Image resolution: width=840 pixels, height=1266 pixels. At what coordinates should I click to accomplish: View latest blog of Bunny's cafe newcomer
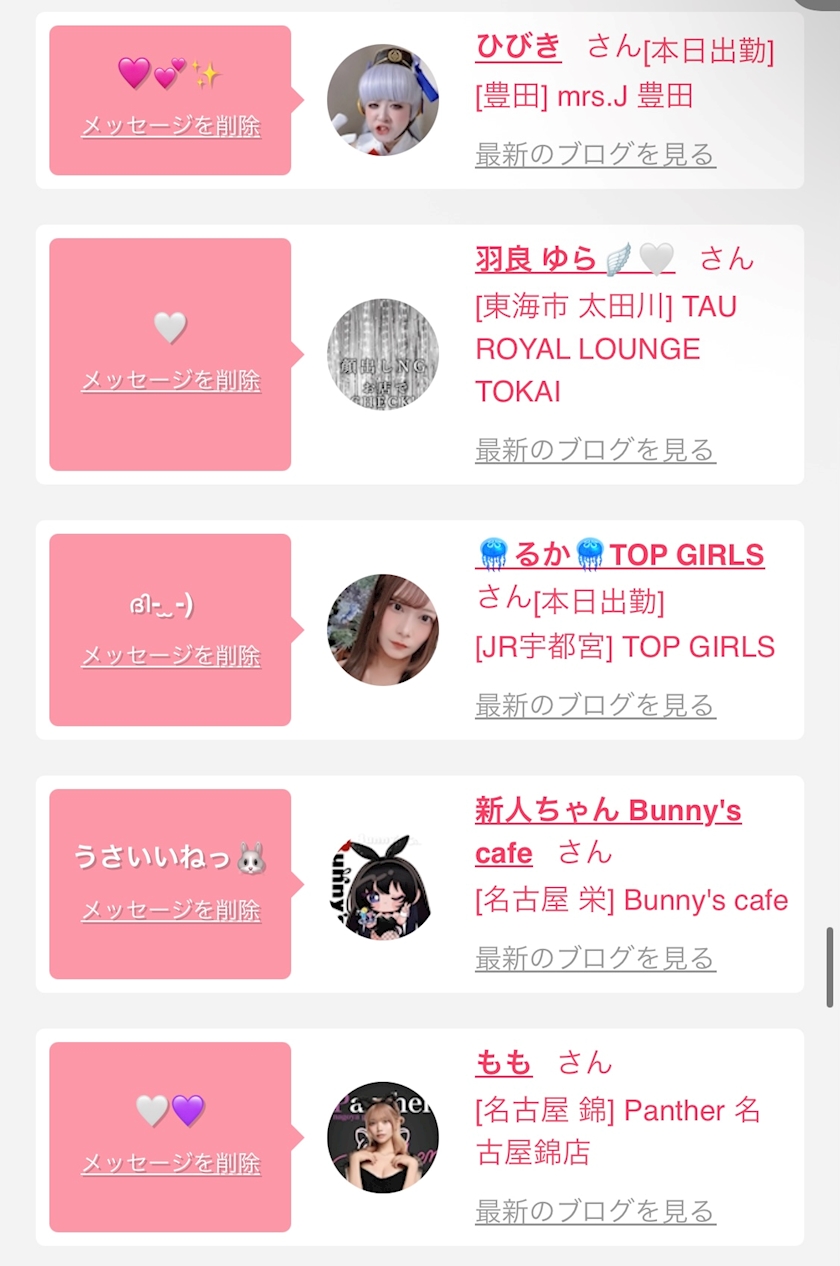point(595,958)
